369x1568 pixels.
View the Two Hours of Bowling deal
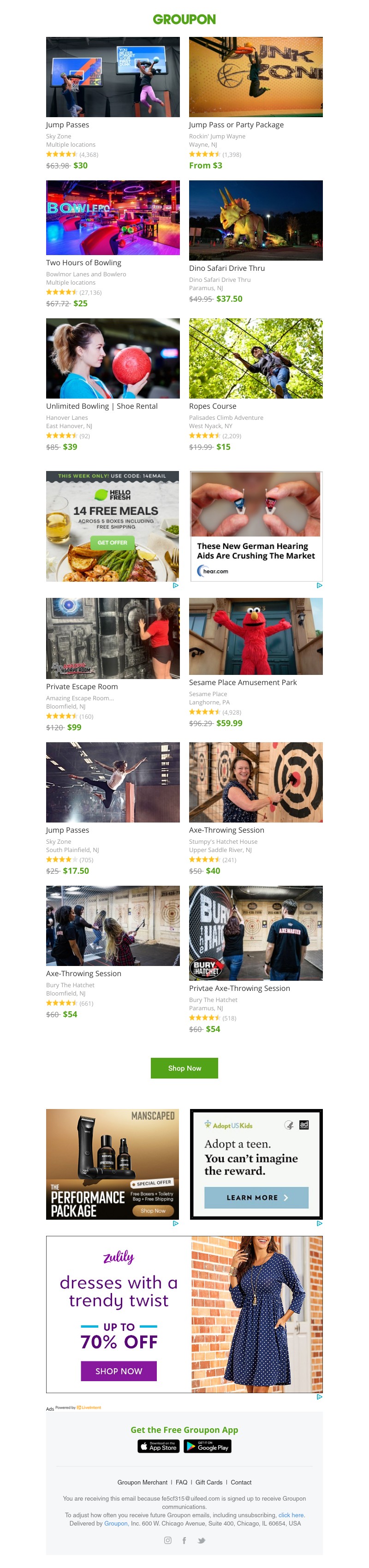(113, 218)
